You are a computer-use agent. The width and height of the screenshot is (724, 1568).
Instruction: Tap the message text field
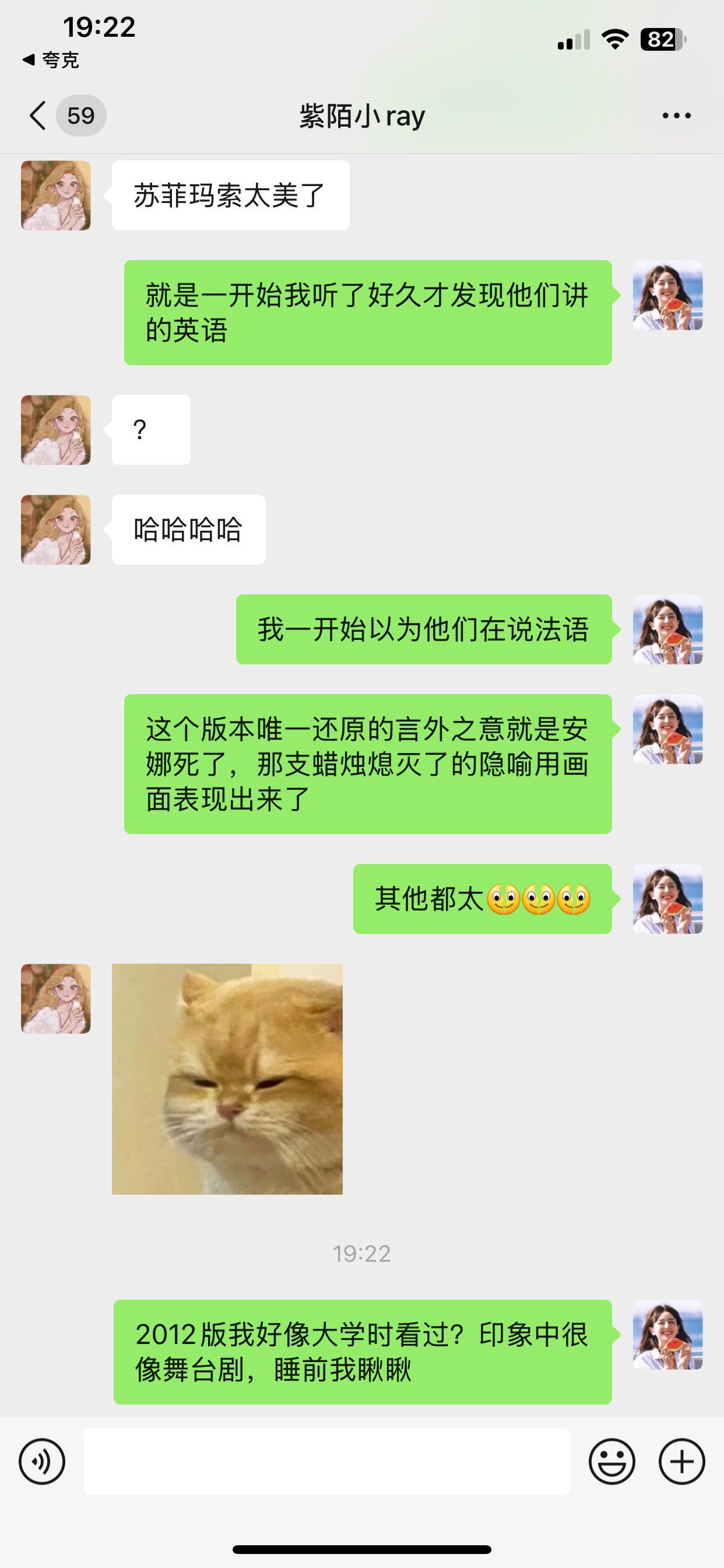pos(326,1461)
